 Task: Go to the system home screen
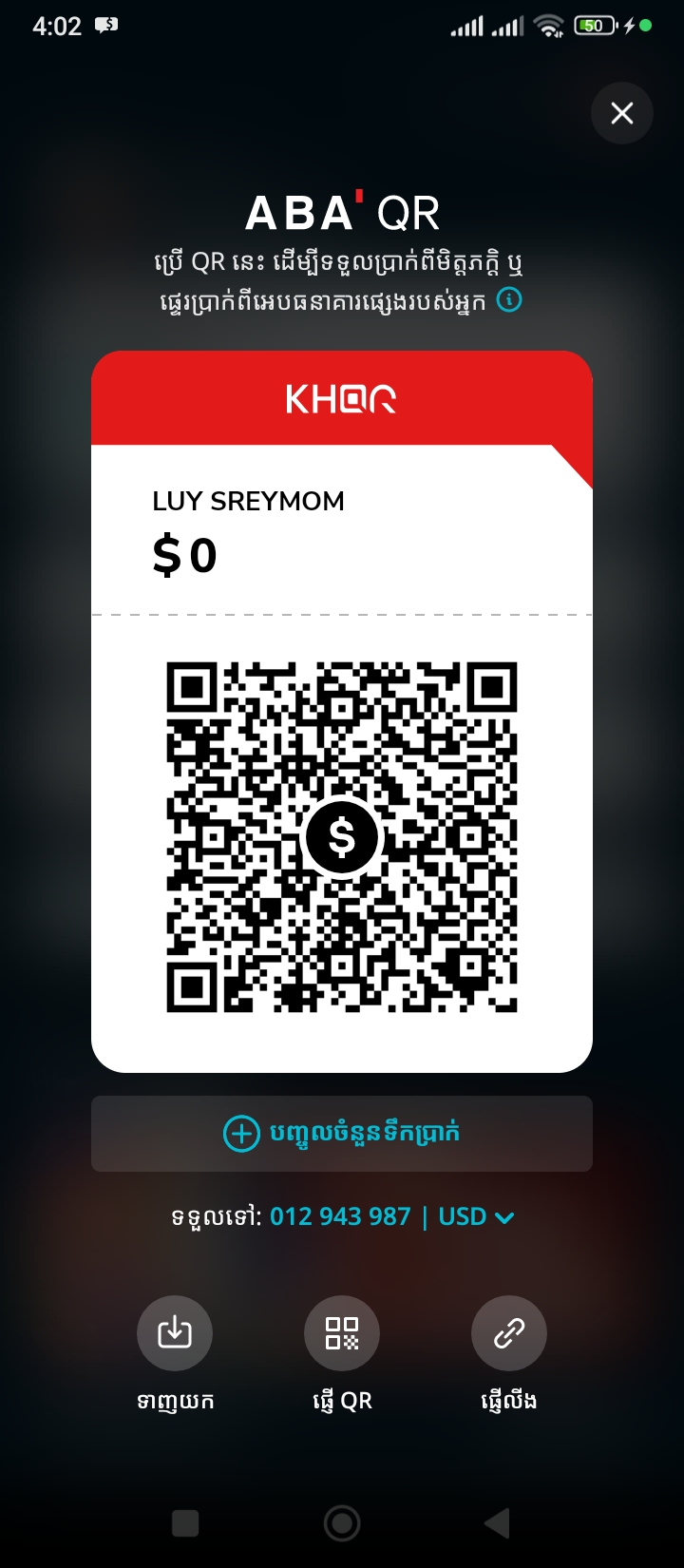click(342, 1523)
